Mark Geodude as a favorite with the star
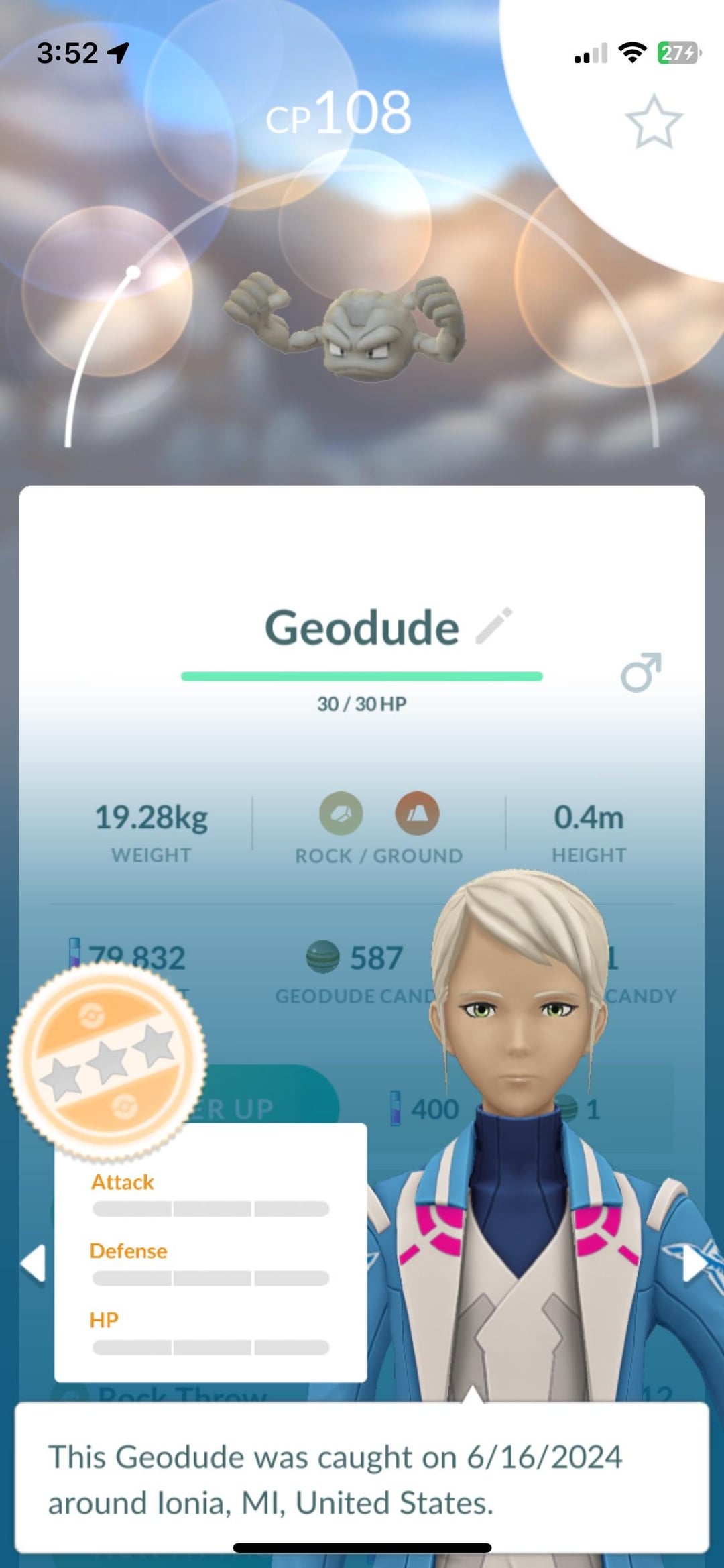This screenshot has height=1568, width=724. click(653, 122)
